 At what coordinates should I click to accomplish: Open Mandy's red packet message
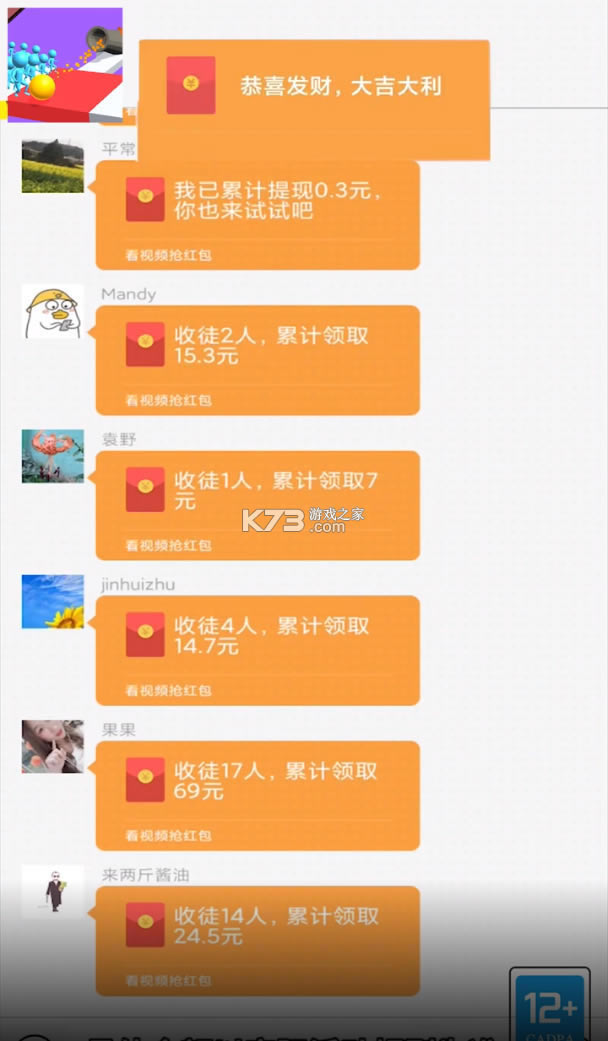coord(257,359)
